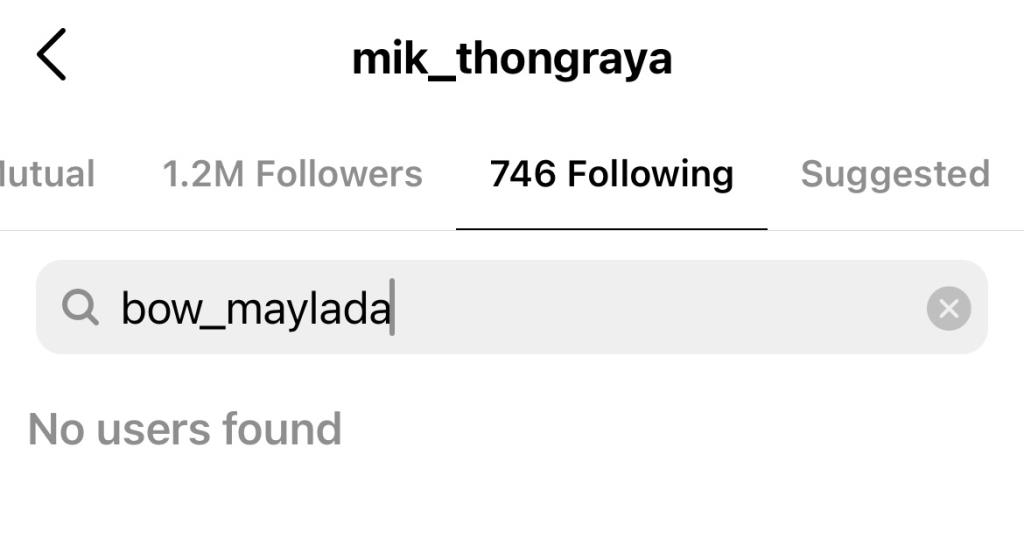Image resolution: width=1024 pixels, height=538 pixels.
Task: Open the 1.2M Followers tab
Action: pyautogui.click(x=292, y=174)
